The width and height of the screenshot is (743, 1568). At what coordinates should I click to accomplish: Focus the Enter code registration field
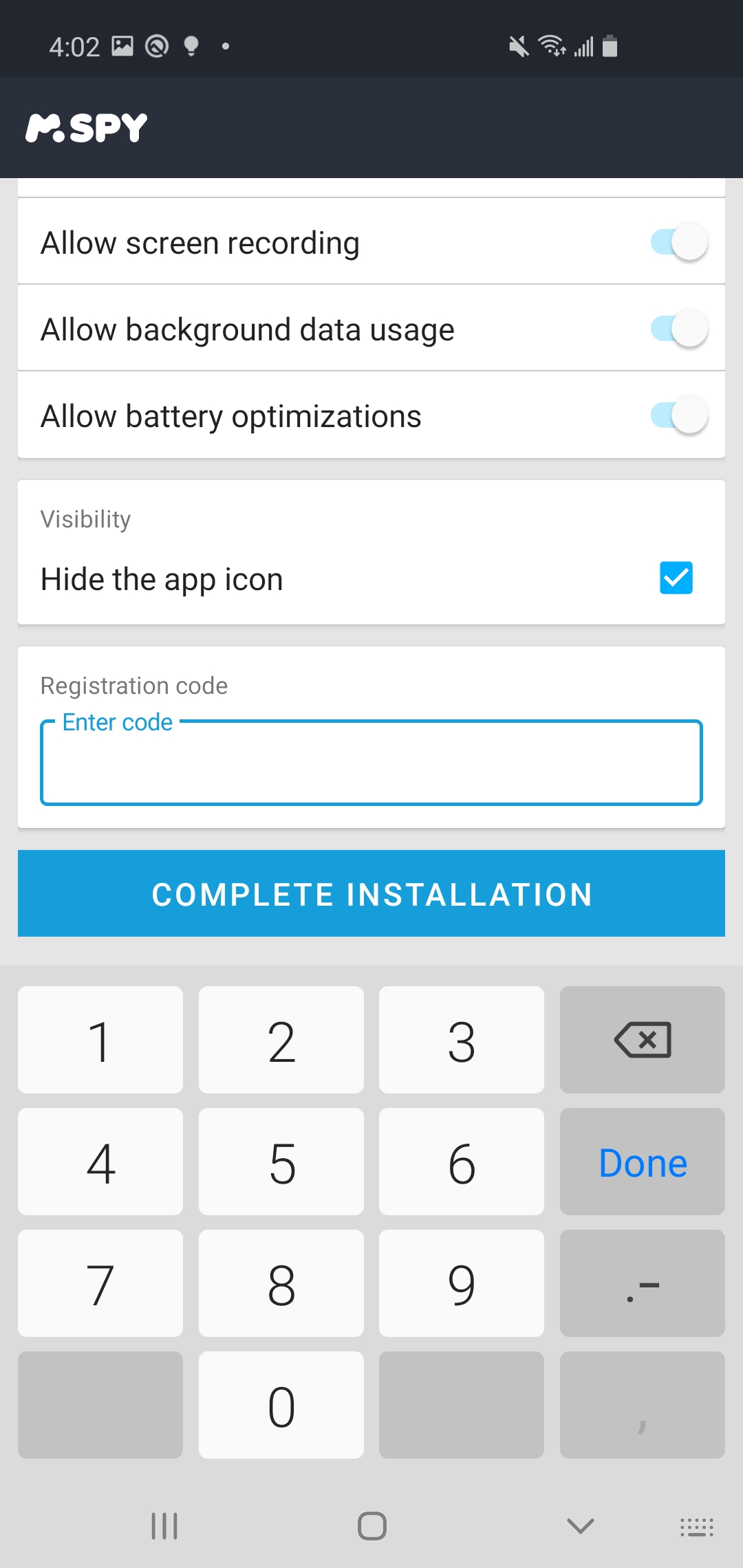(371, 763)
